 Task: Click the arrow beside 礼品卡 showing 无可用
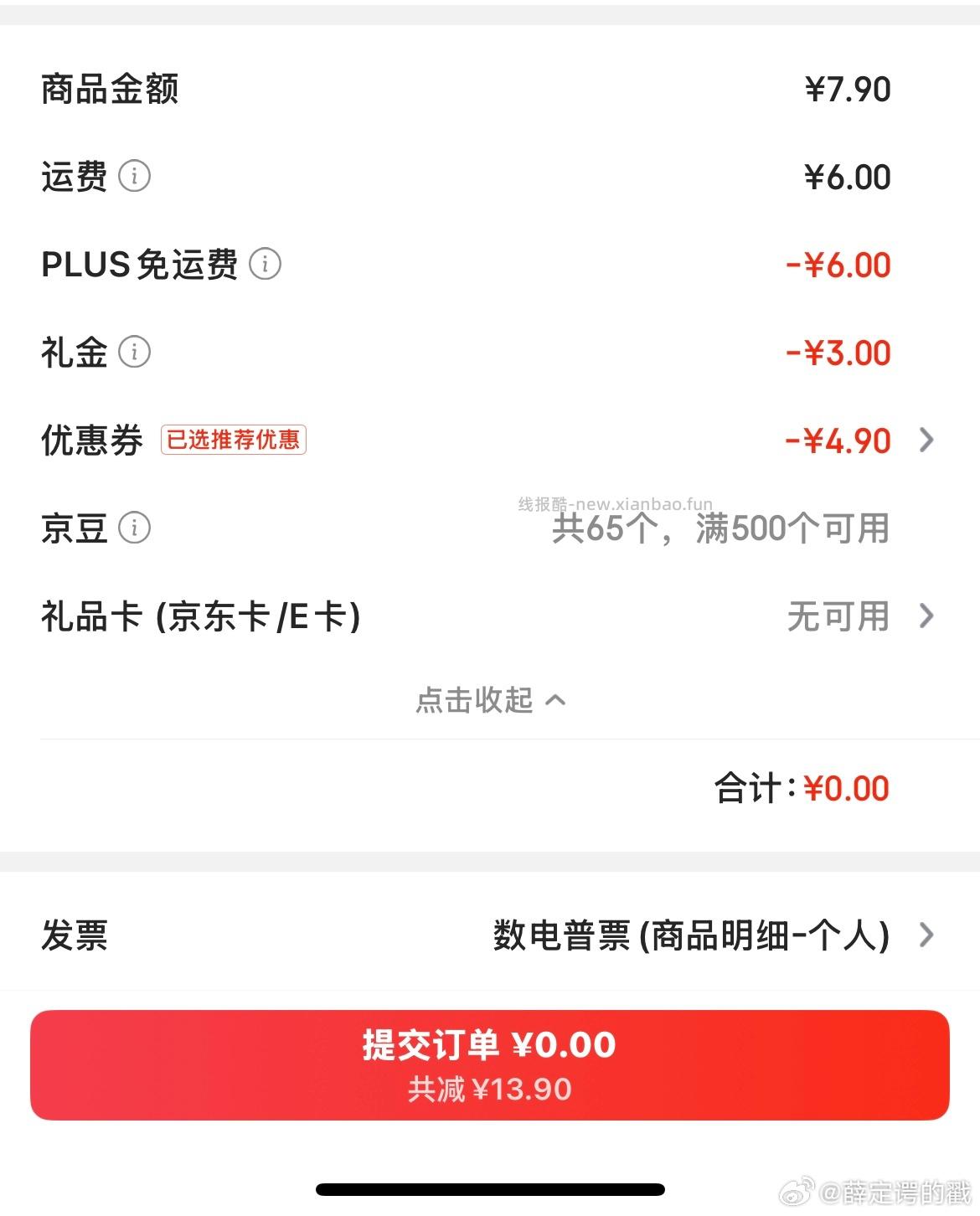click(x=926, y=617)
